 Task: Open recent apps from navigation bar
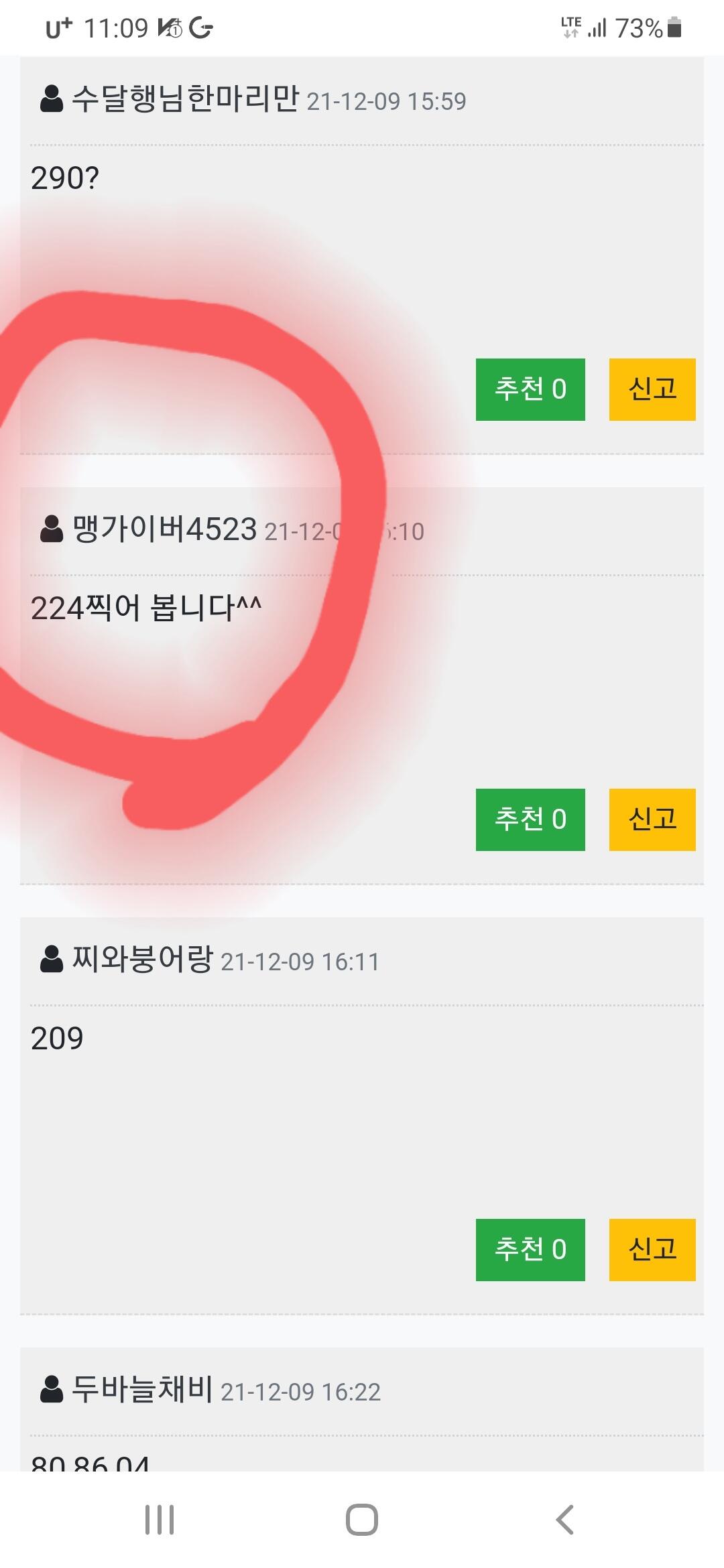(160, 1520)
